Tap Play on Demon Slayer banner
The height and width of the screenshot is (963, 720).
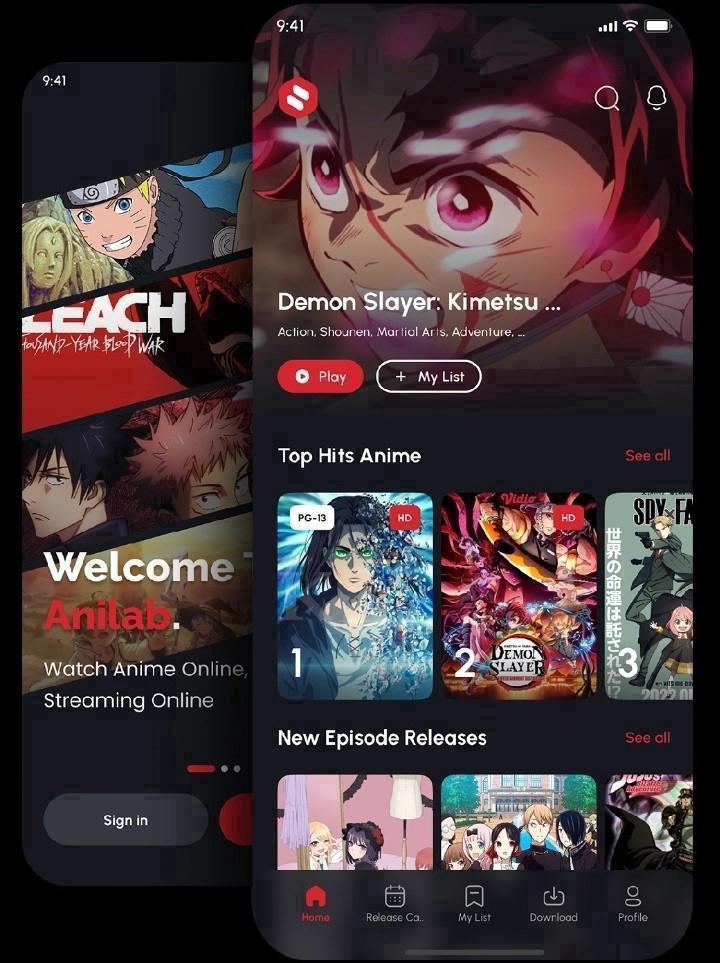[x=319, y=377]
